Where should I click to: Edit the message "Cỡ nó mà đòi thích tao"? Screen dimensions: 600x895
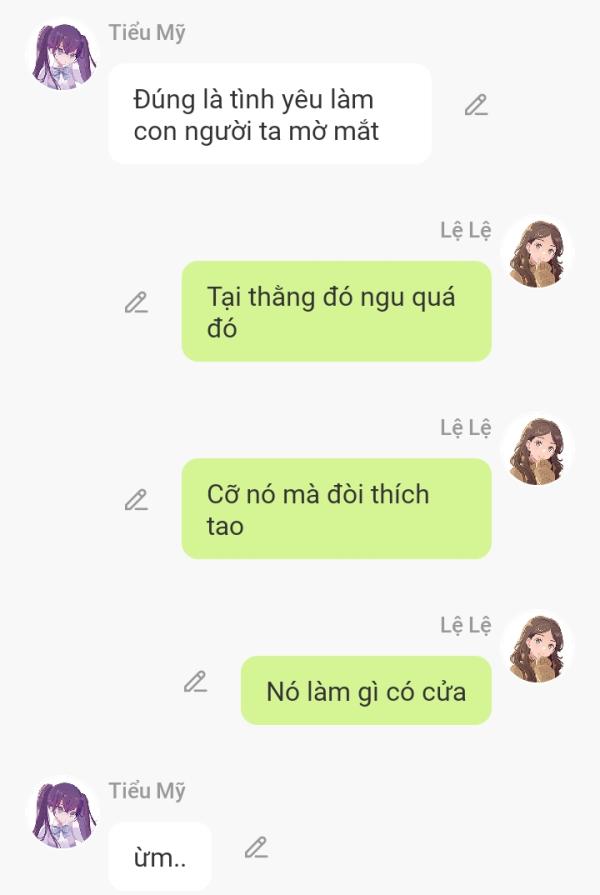coord(136,500)
